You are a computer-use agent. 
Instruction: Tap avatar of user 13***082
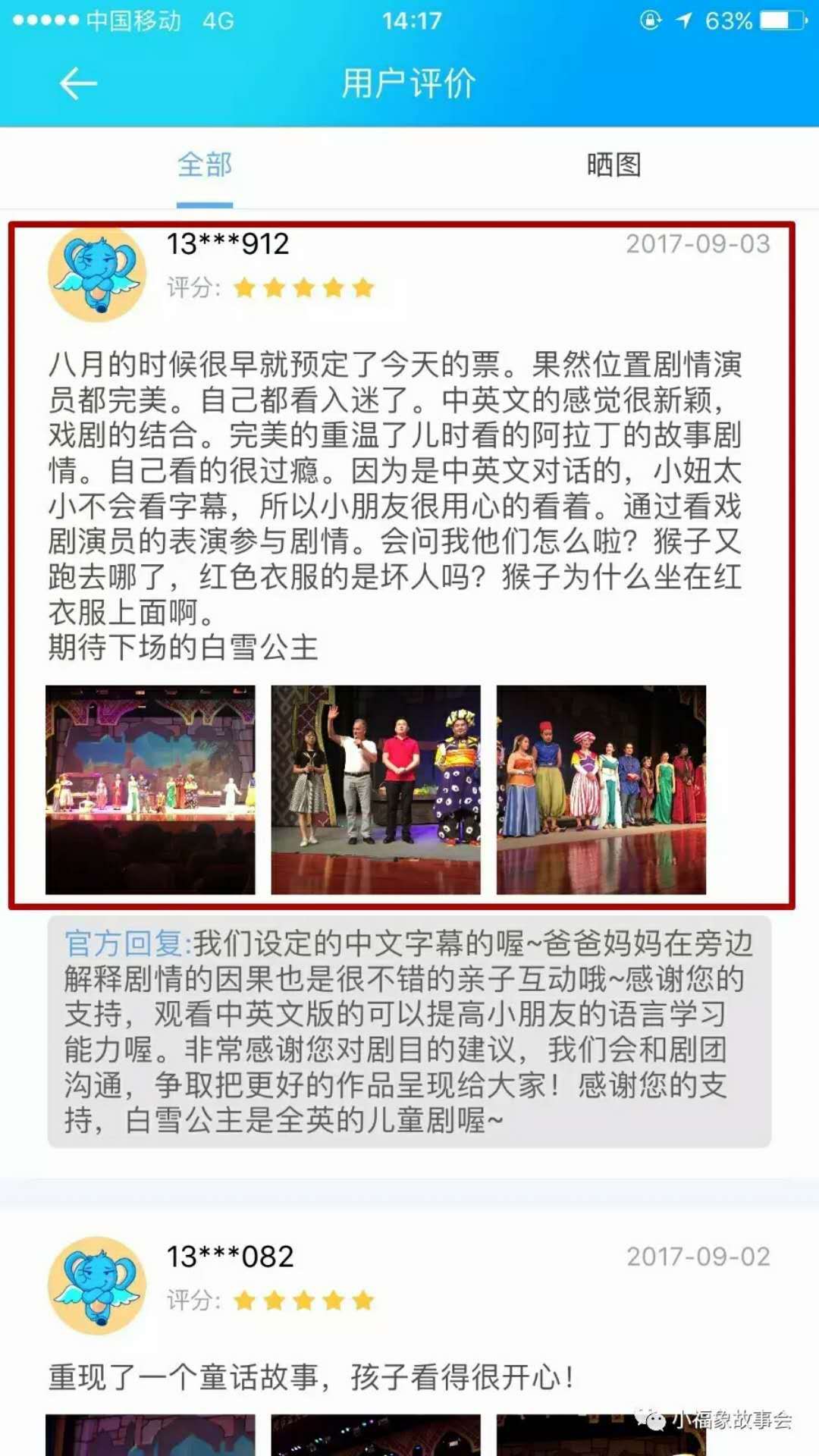(97, 1285)
